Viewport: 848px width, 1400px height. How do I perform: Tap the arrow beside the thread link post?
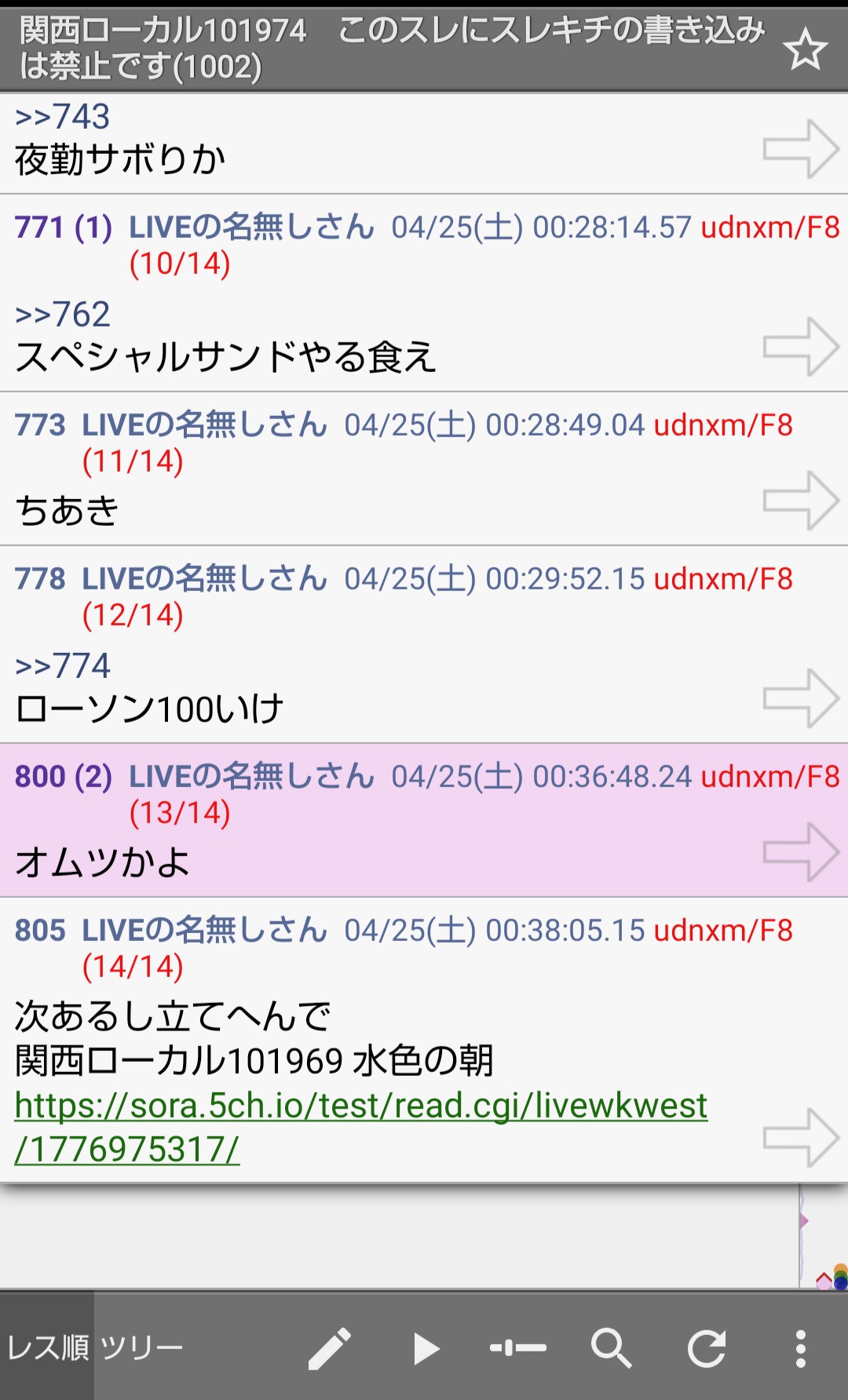point(801,1137)
